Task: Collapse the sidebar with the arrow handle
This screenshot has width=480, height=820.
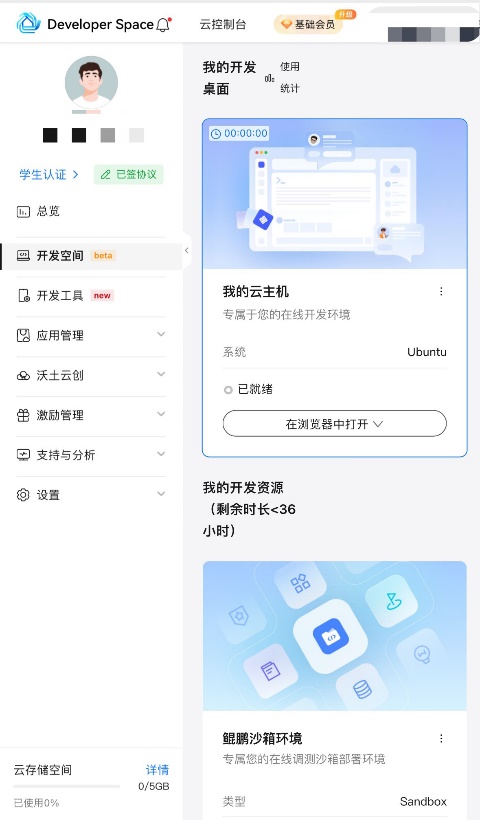Action: point(187,250)
